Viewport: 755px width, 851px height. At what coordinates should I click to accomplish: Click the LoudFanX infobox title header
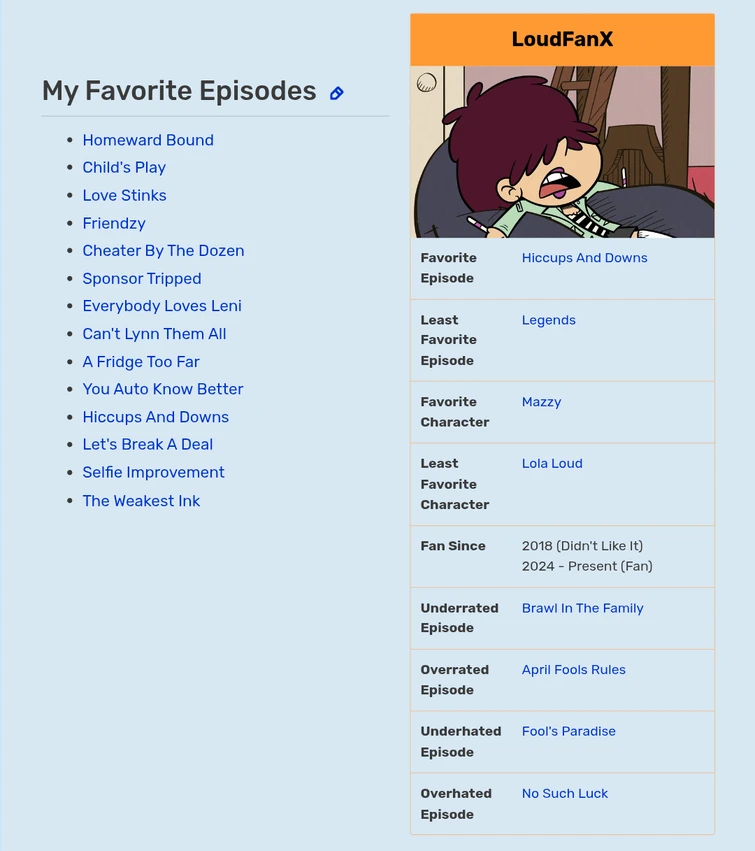coord(561,39)
